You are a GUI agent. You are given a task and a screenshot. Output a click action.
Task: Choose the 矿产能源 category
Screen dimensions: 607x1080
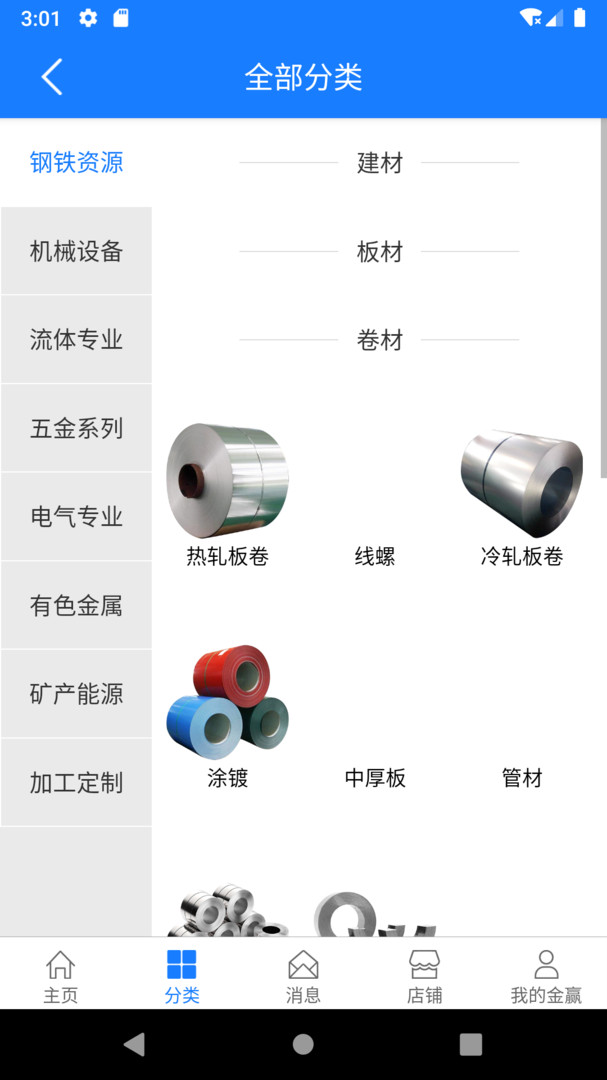[76, 694]
